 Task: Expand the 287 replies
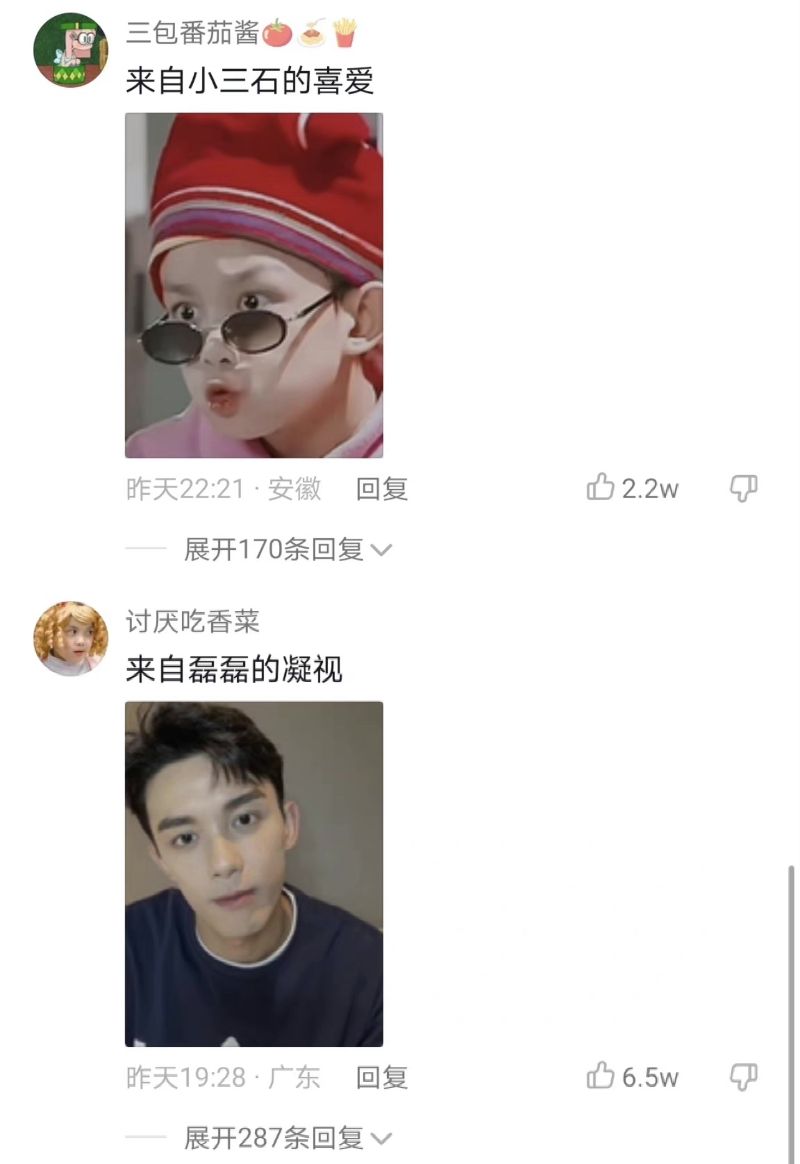click(x=288, y=1137)
